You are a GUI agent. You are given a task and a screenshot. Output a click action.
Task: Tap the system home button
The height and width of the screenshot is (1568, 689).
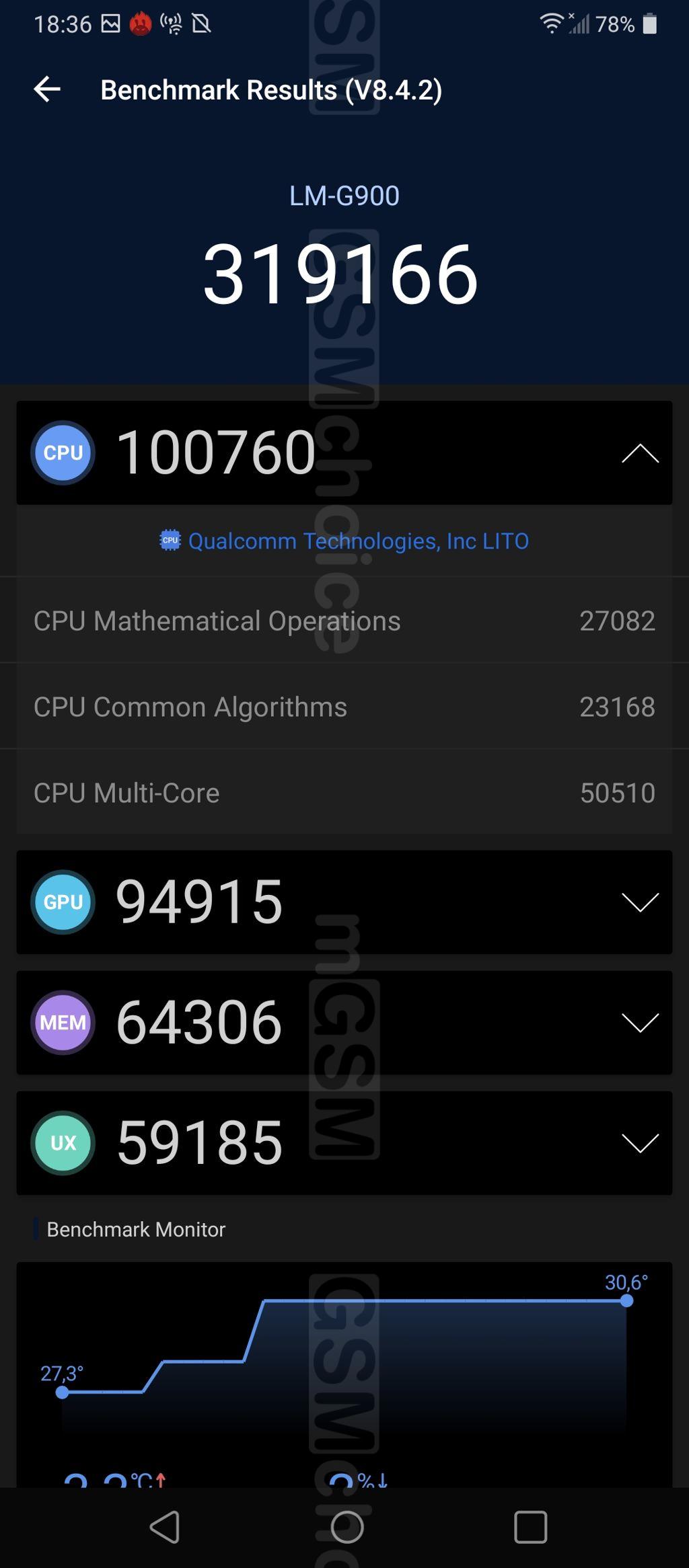[x=347, y=1527]
